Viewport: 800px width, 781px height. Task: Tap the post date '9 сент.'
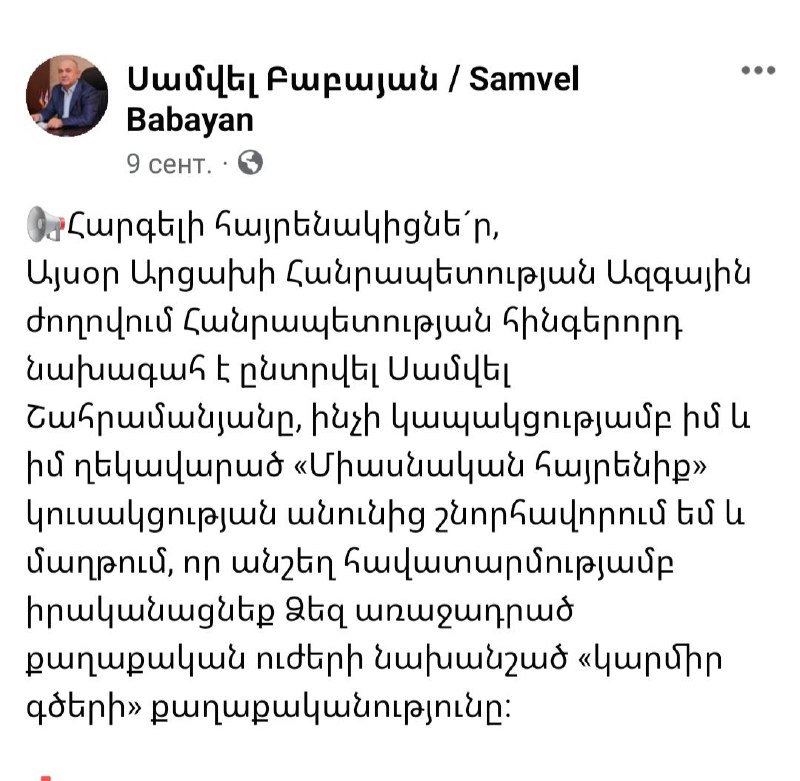[169, 163]
